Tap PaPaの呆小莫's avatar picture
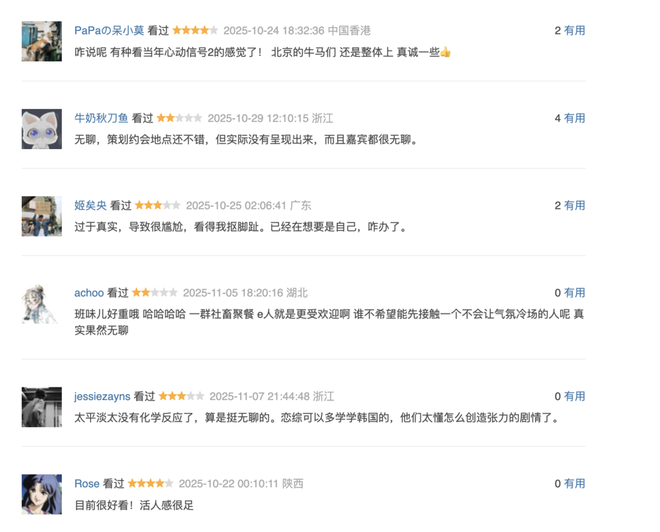Image resolution: width=660 pixels, height=532 pixels. [x=42, y=42]
